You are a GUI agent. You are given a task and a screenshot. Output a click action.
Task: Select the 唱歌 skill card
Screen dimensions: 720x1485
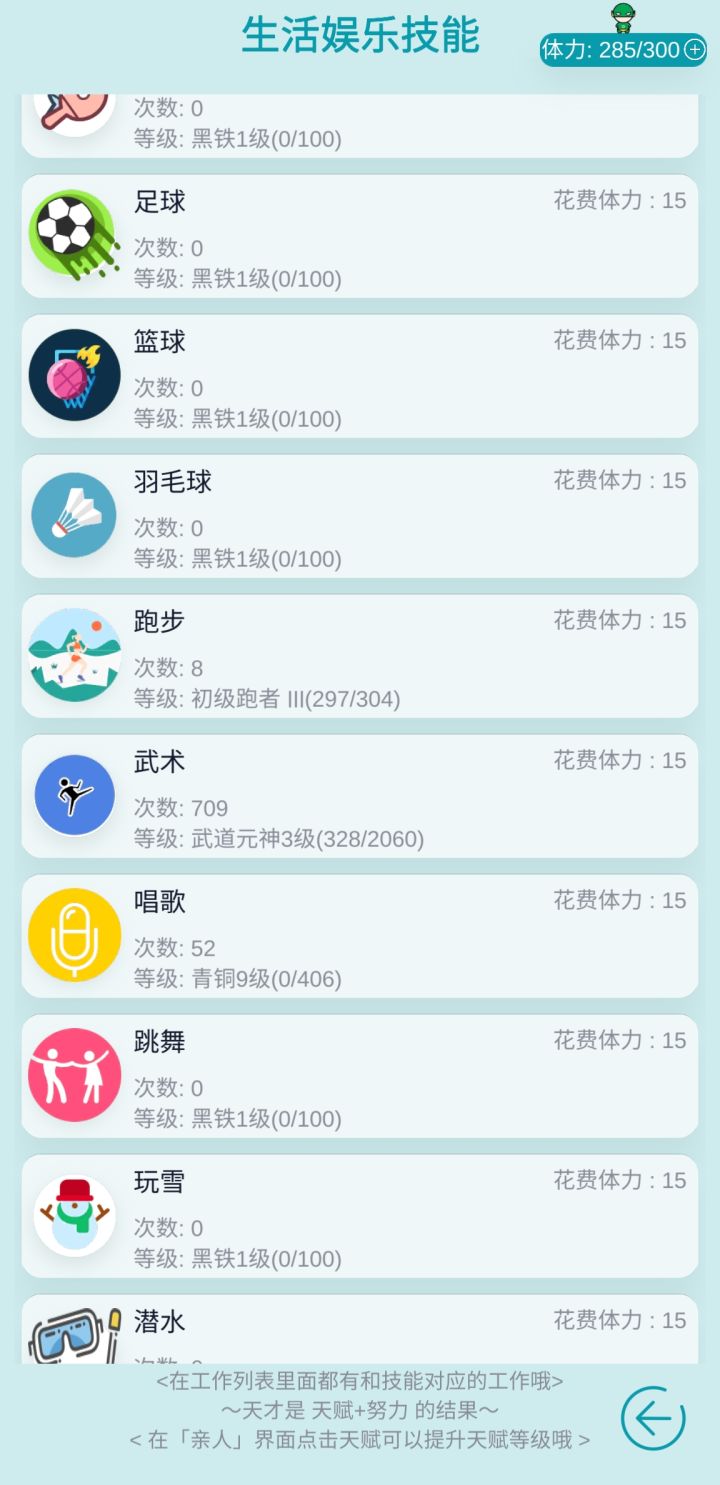(x=360, y=936)
